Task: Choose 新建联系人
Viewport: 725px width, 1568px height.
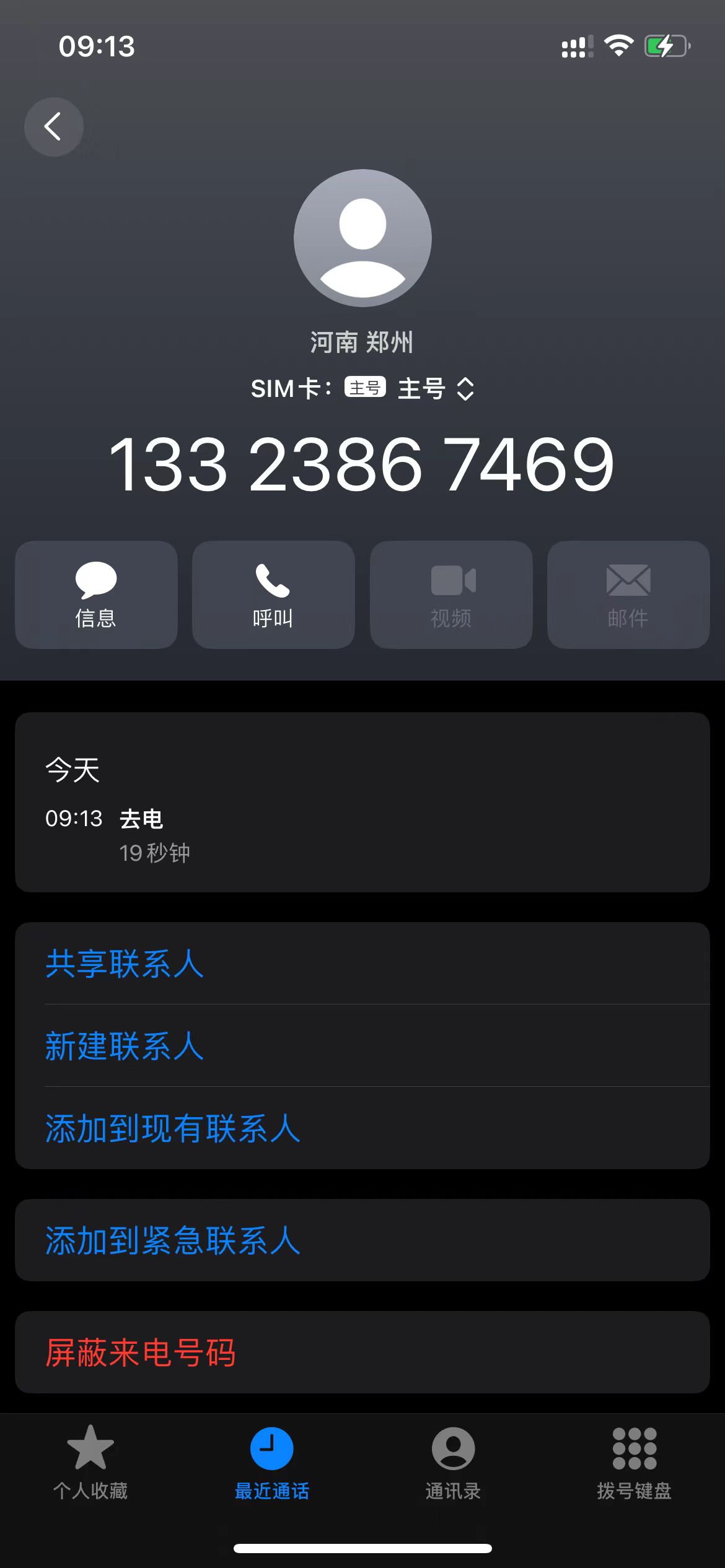Action: 362,1046
